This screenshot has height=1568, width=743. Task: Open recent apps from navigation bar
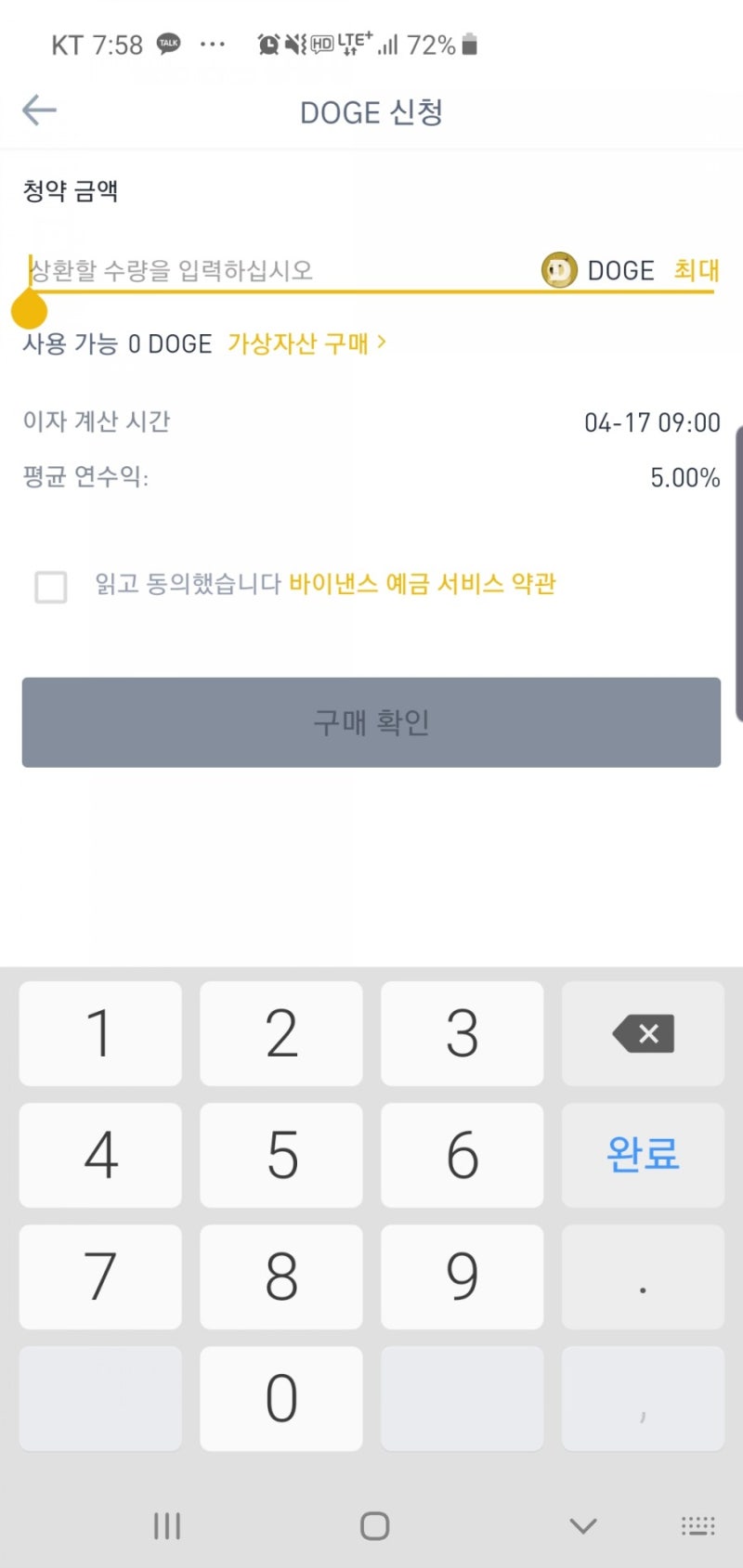tap(166, 1524)
